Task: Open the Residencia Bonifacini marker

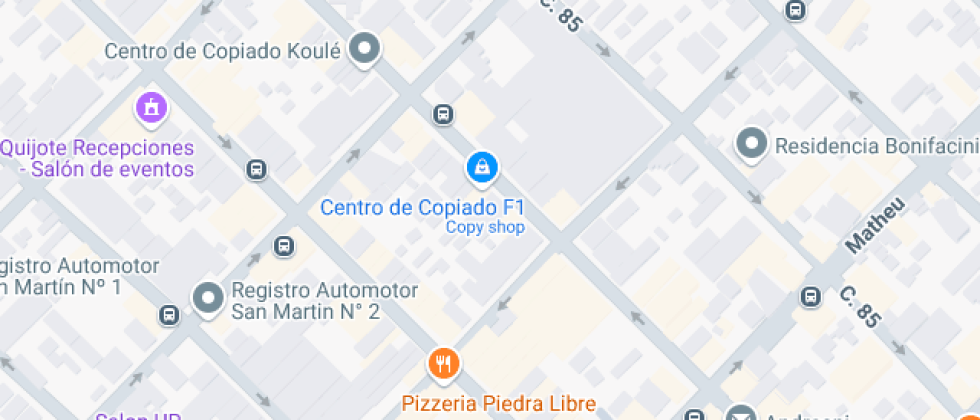Action: [x=751, y=146]
